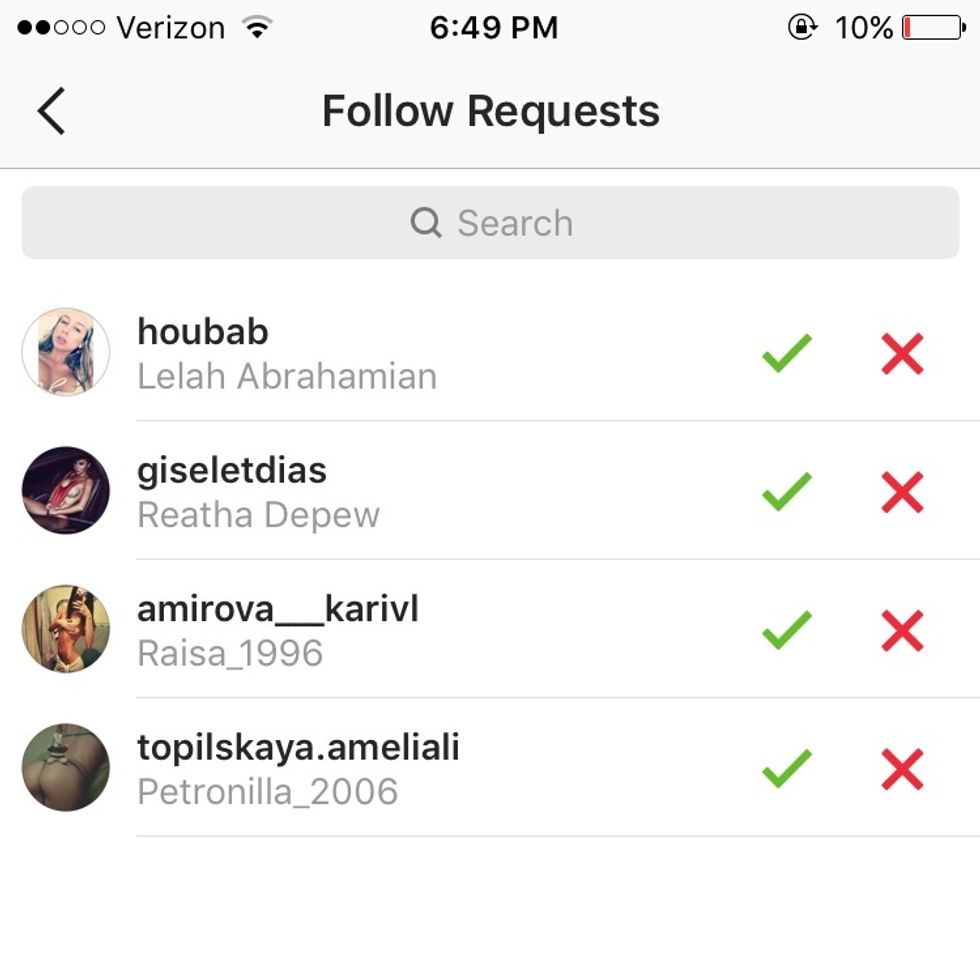The image size is (980, 980).
Task: Decline topilskaya.ameliali's follow request
Action: tap(902, 770)
